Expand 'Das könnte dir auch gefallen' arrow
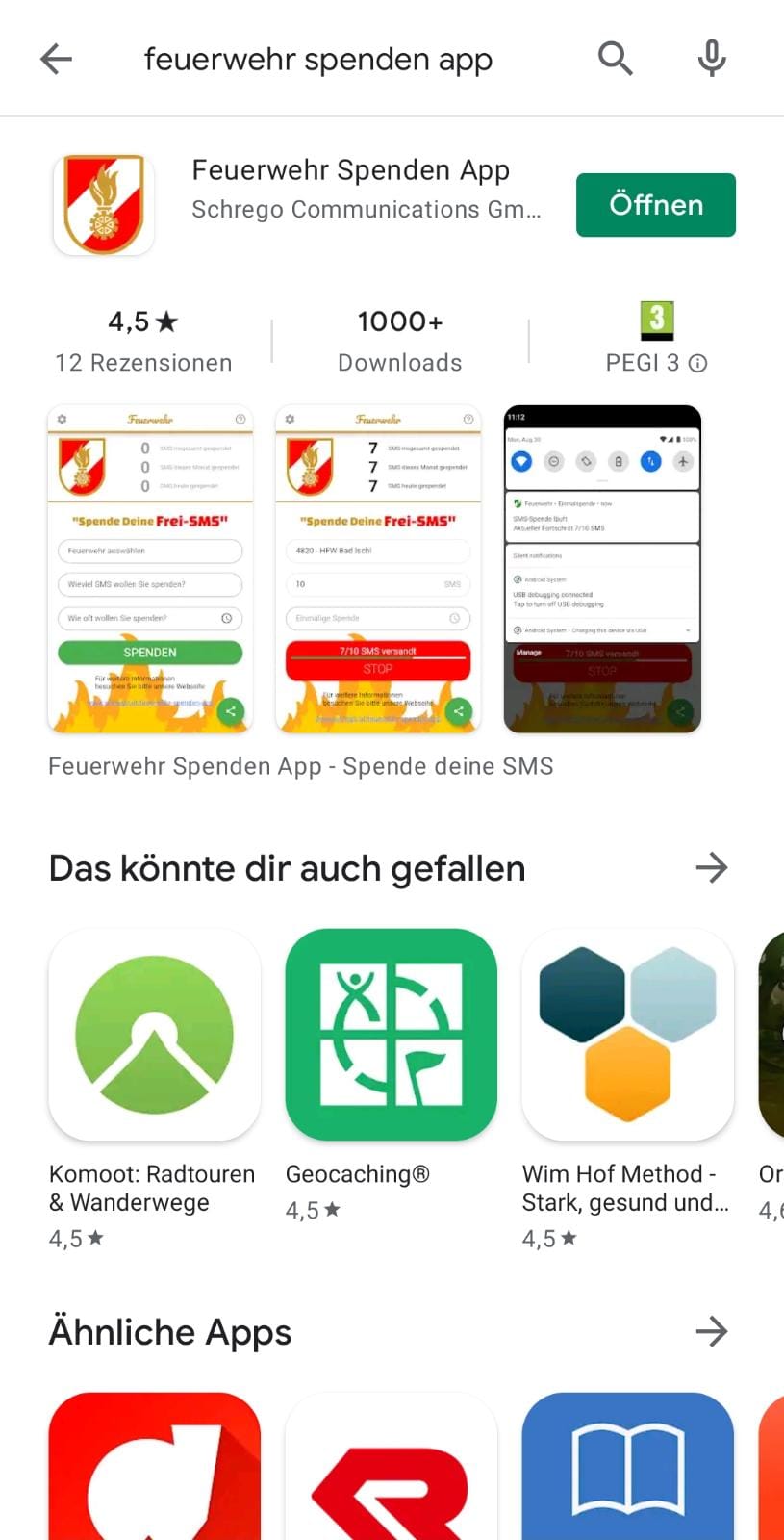The height and width of the screenshot is (1540, 784). coord(712,867)
